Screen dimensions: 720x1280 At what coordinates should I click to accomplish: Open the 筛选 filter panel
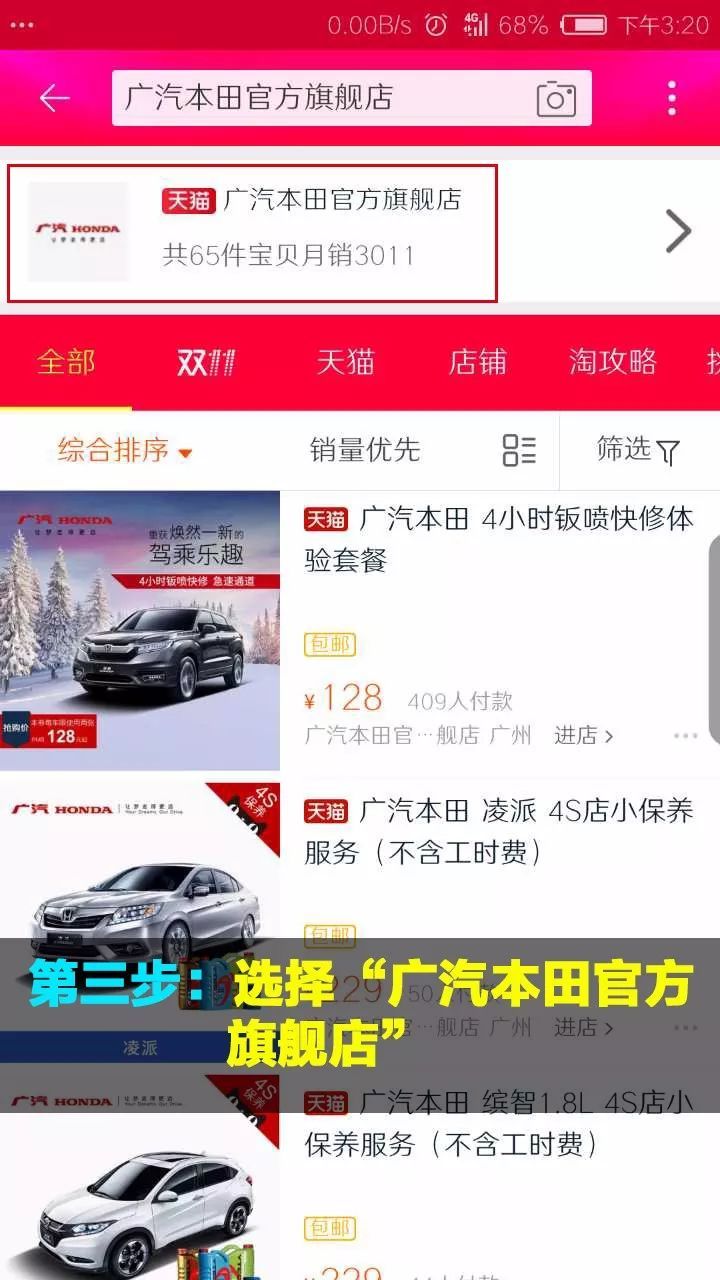point(638,450)
